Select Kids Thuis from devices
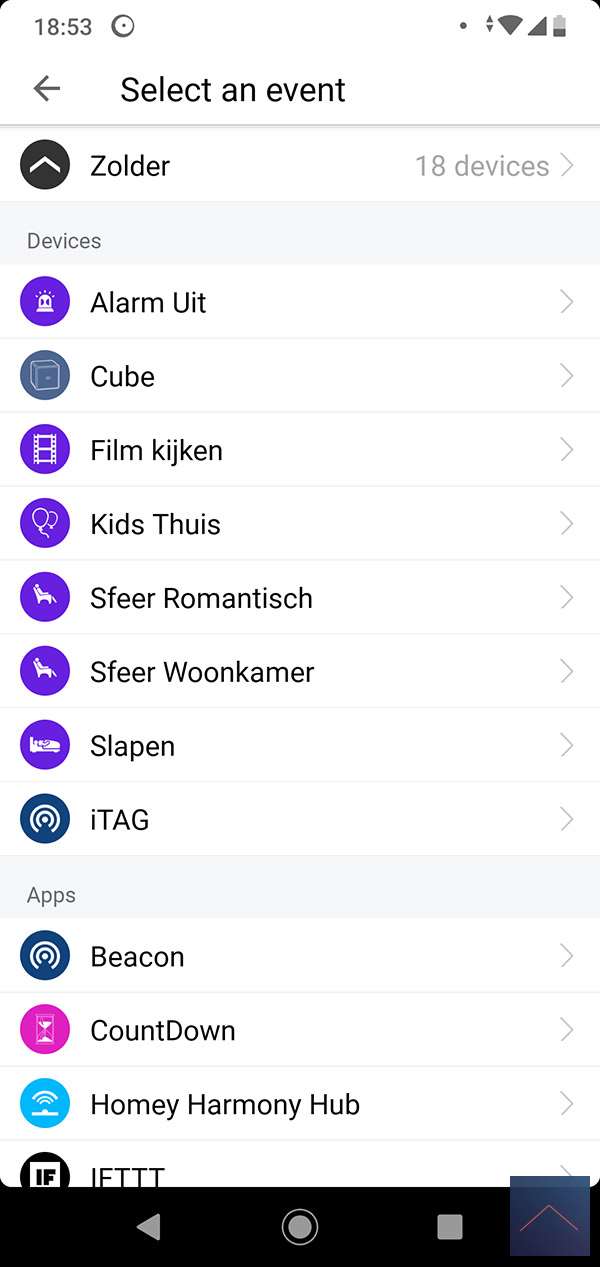 (300, 524)
